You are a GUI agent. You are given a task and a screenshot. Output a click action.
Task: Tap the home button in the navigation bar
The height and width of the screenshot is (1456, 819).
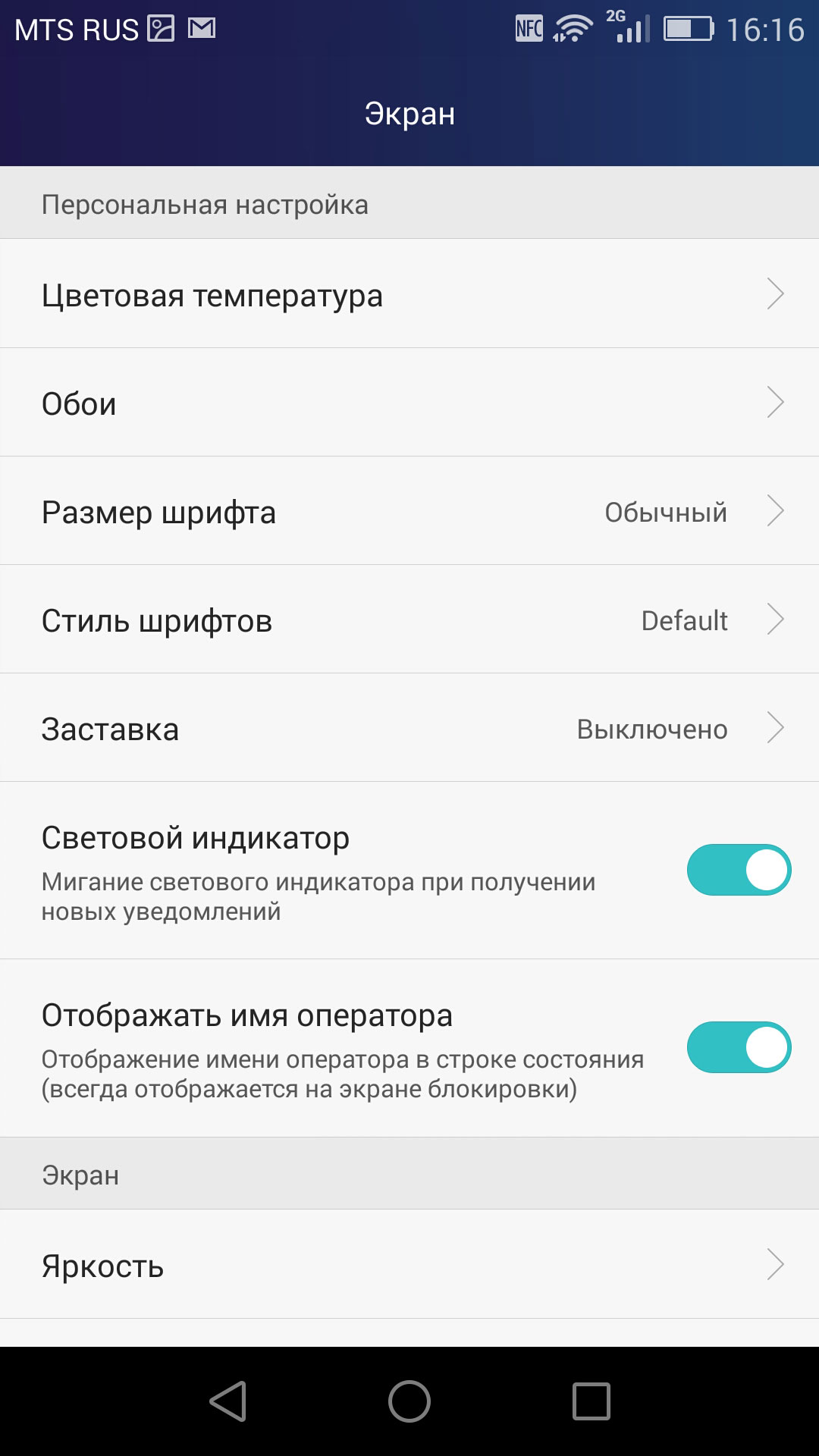(x=409, y=1401)
